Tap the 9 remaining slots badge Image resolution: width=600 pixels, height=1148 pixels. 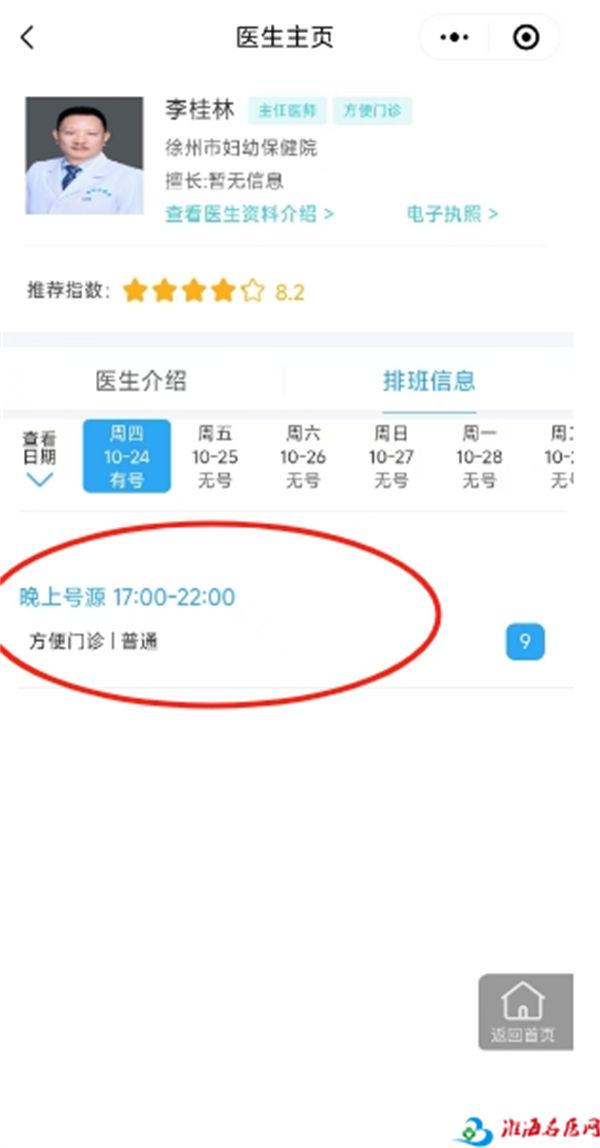tap(525, 642)
